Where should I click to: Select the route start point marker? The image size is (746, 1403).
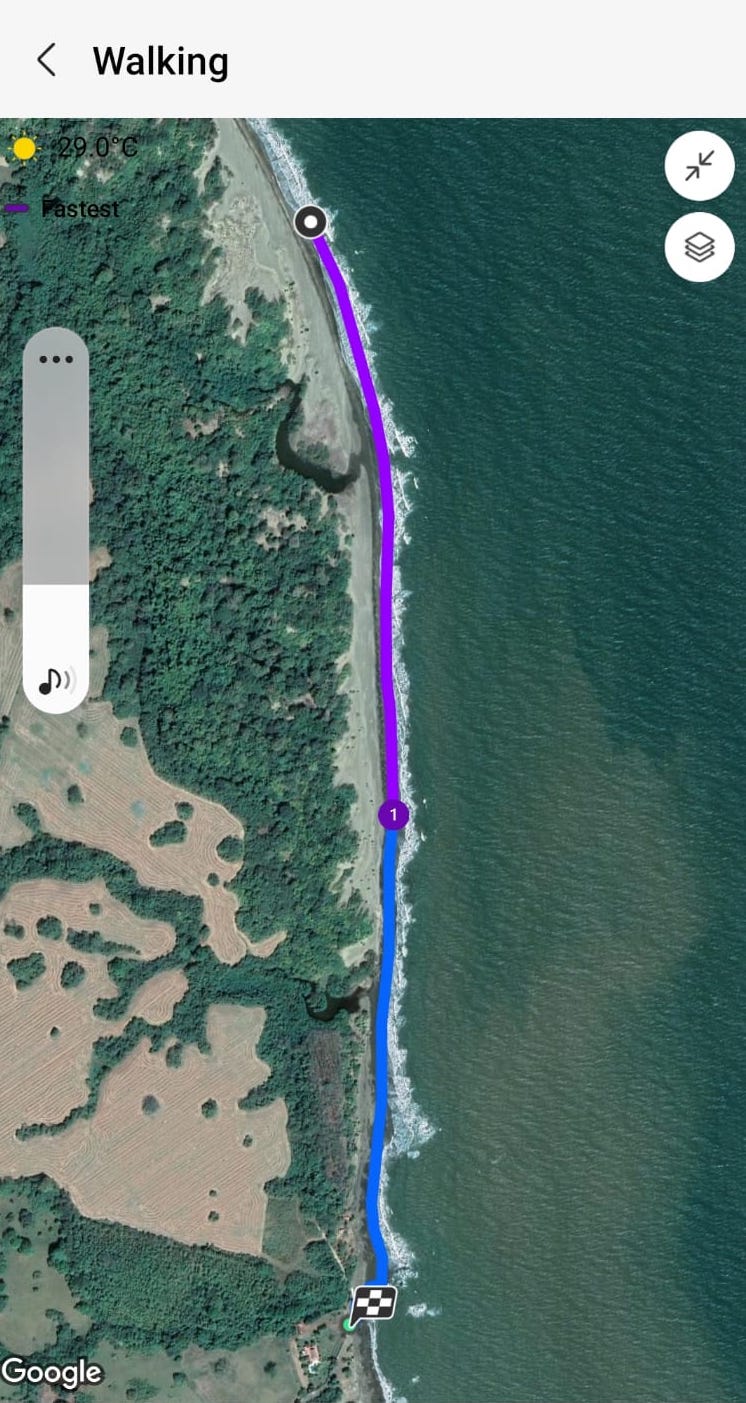pos(311,222)
